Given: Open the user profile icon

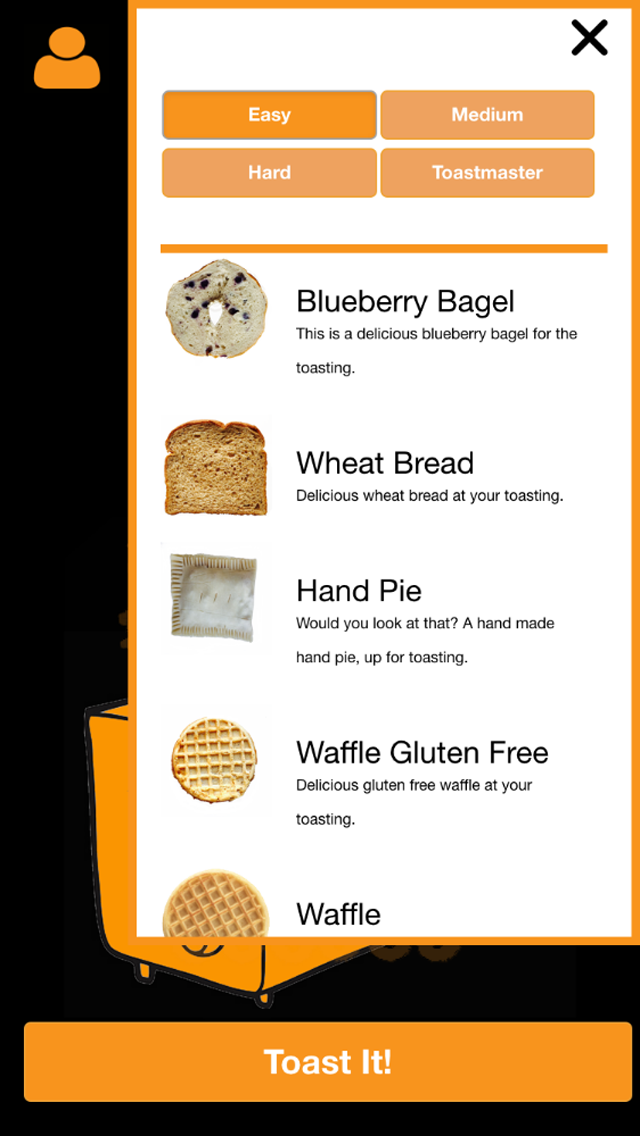Looking at the screenshot, I should pos(67,59).
